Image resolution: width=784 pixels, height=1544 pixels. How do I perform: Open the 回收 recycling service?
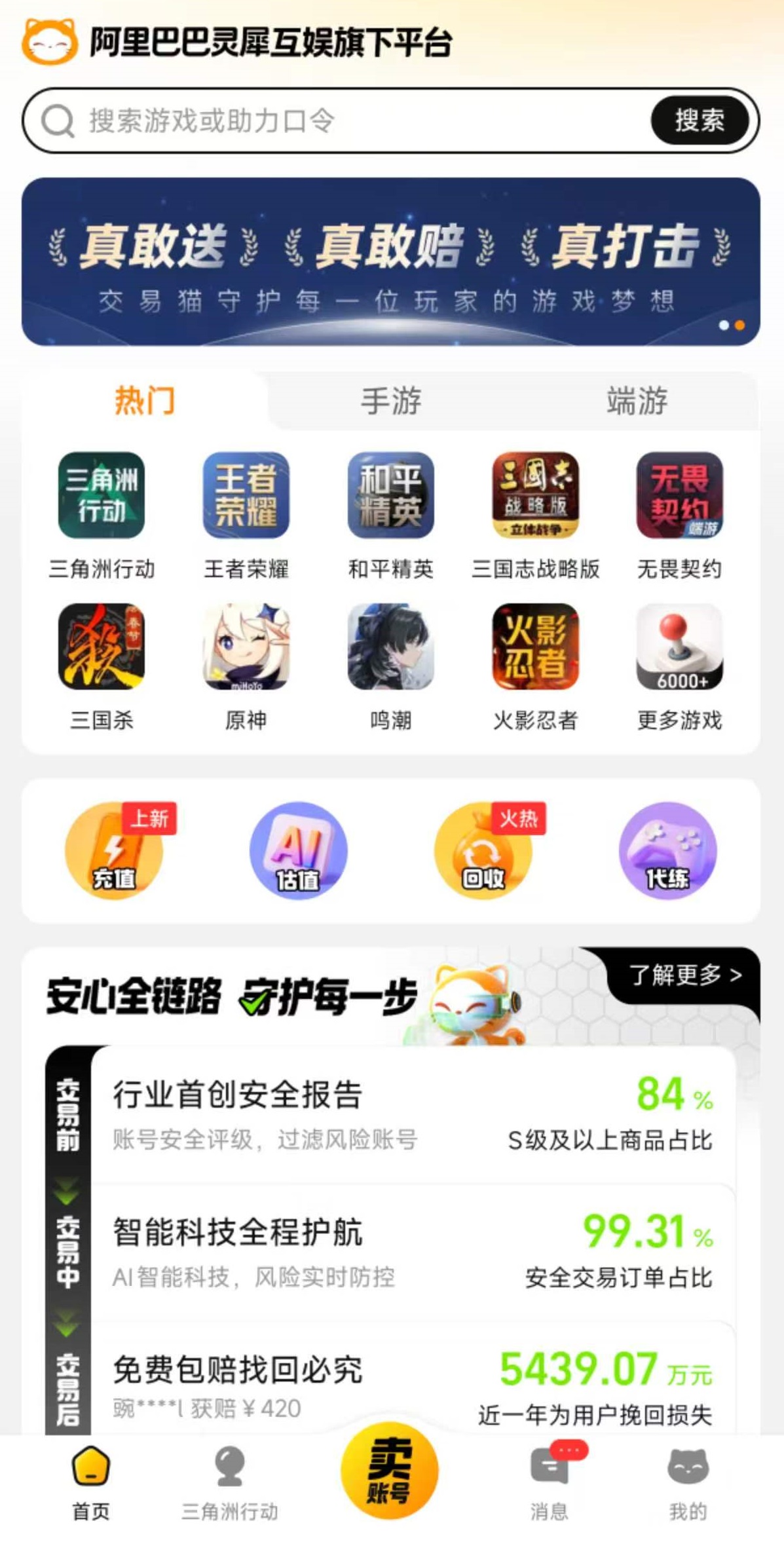tap(483, 850)
